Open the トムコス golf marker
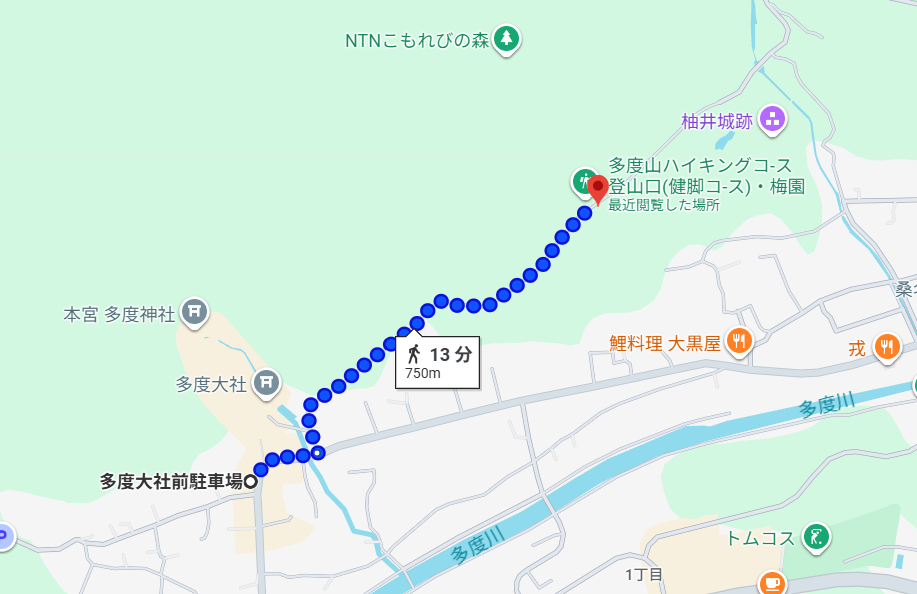Image resolution: width=917 pixels, height=594 pixels. point(818,538)
